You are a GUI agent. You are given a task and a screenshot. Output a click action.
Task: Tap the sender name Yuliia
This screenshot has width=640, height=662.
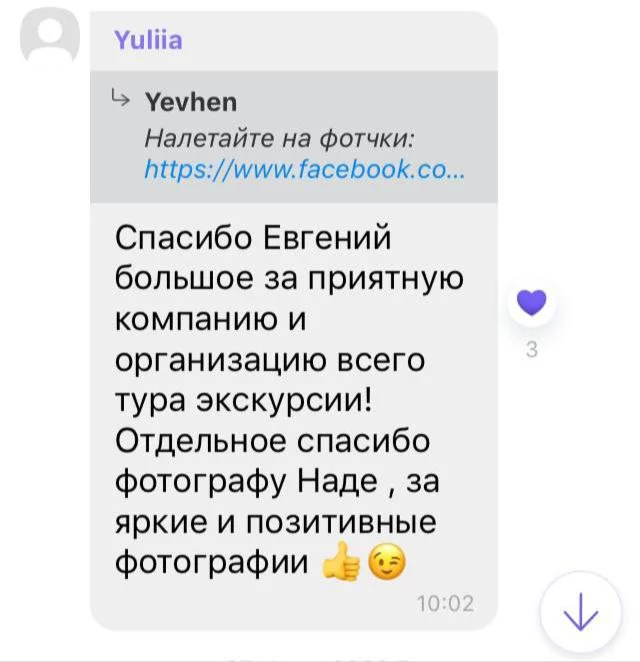pyautogui.click(x=147, y=41)
